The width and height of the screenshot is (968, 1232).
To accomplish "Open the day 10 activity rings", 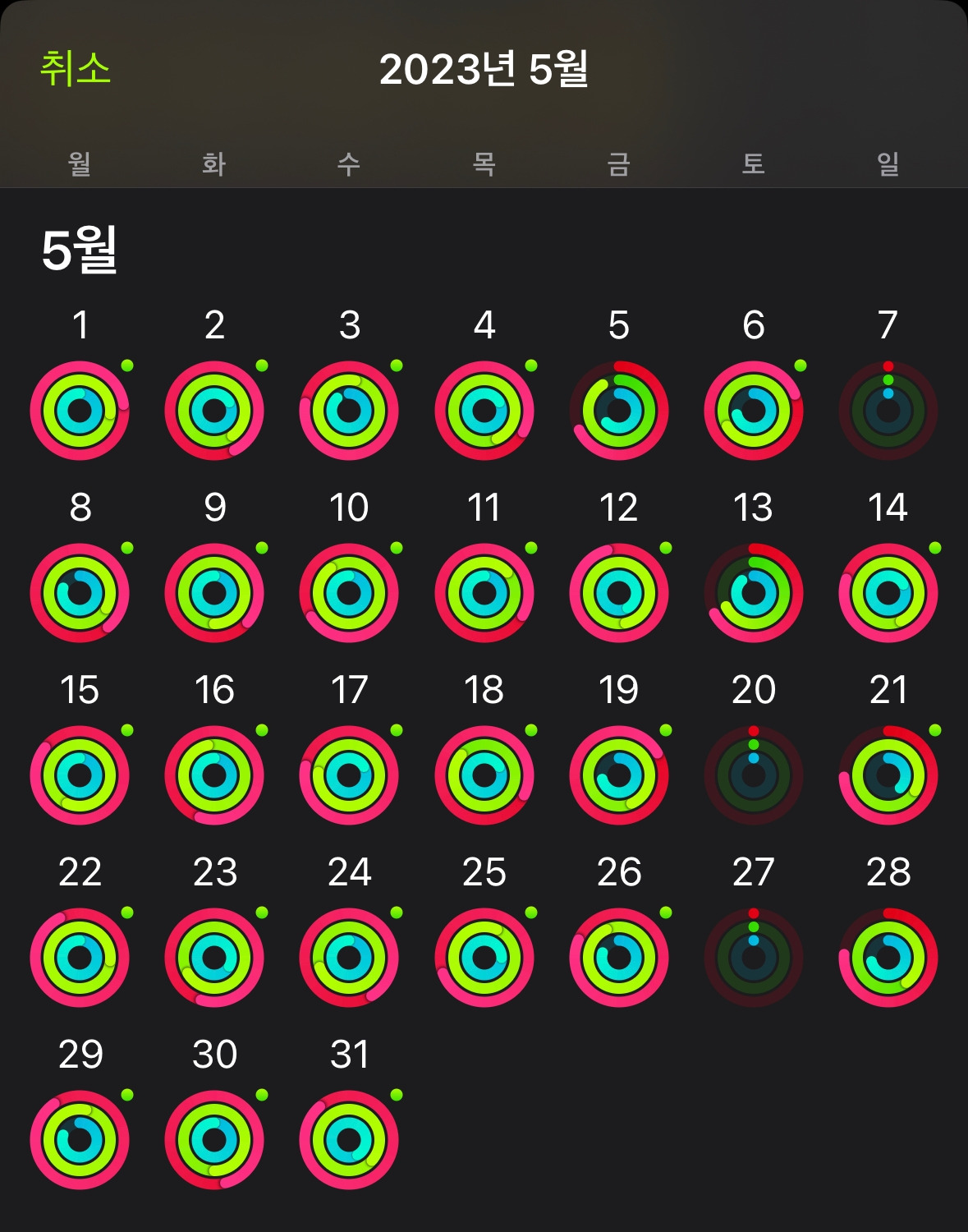I will pos(349,593).
